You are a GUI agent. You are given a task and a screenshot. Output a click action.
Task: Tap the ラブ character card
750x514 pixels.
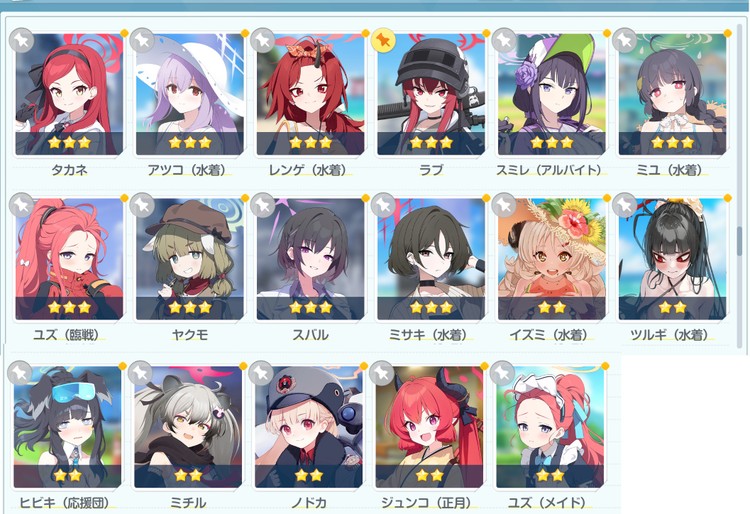tap(431, 95)
